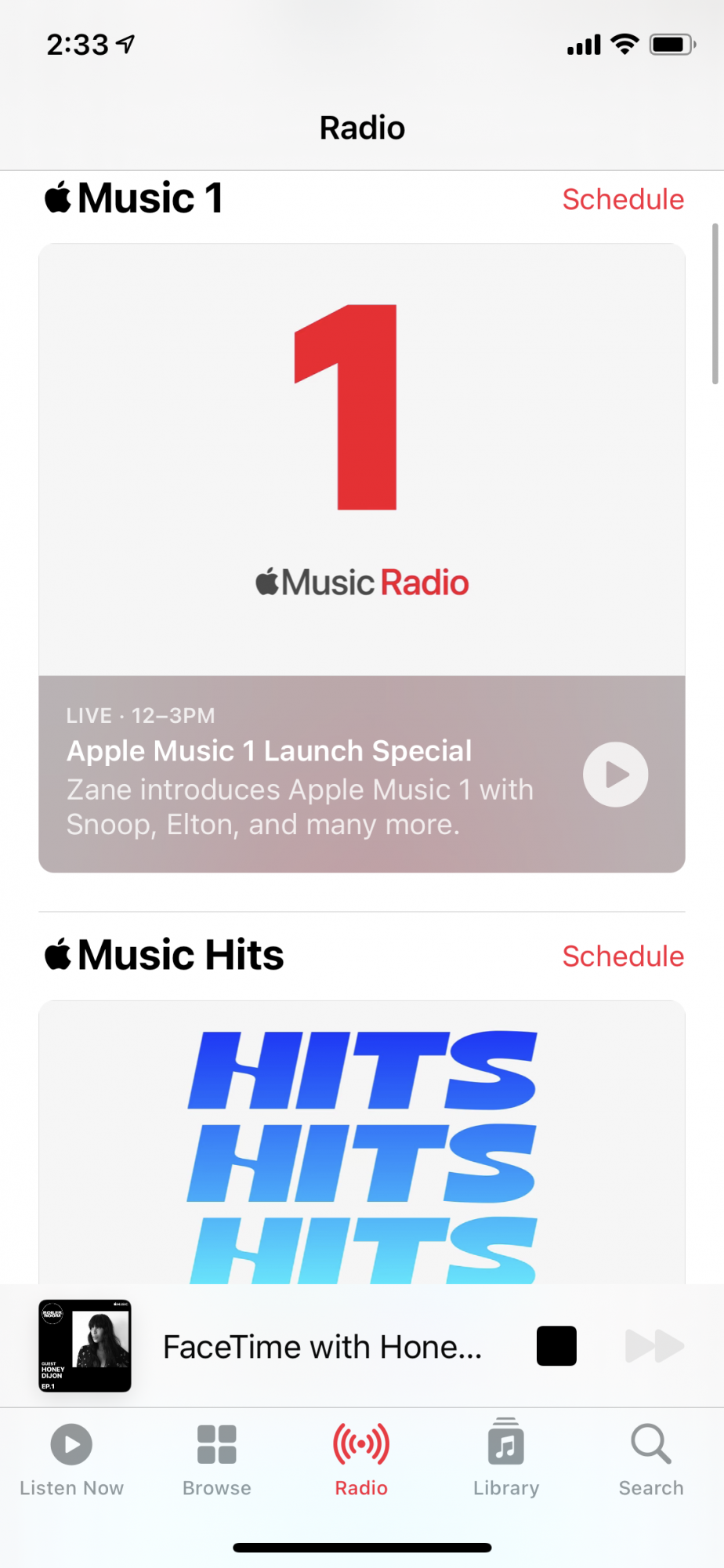
Task: Play the Apple Music 1 Launch Special
Action: [616, 775]
